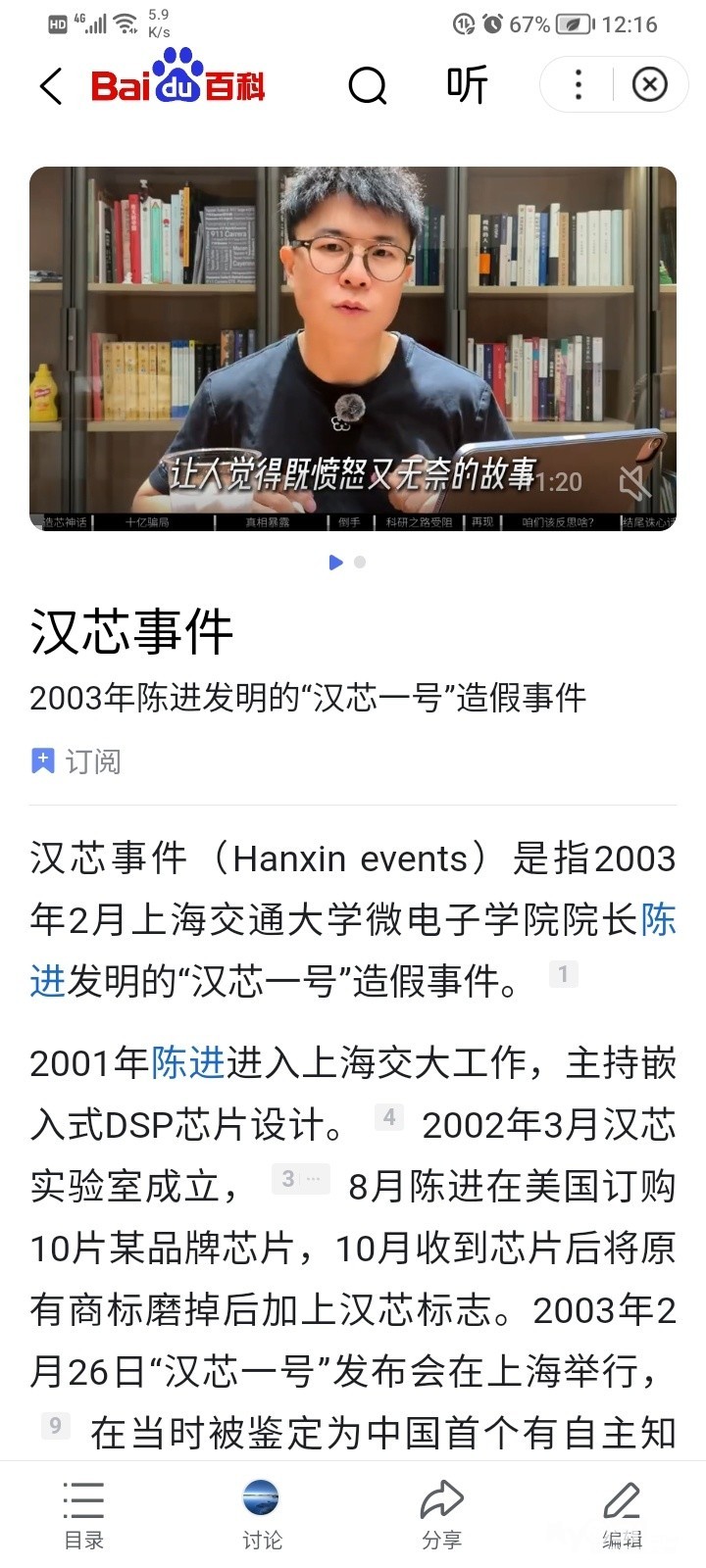Open the 目录 table of contents

pos(83,1515)
